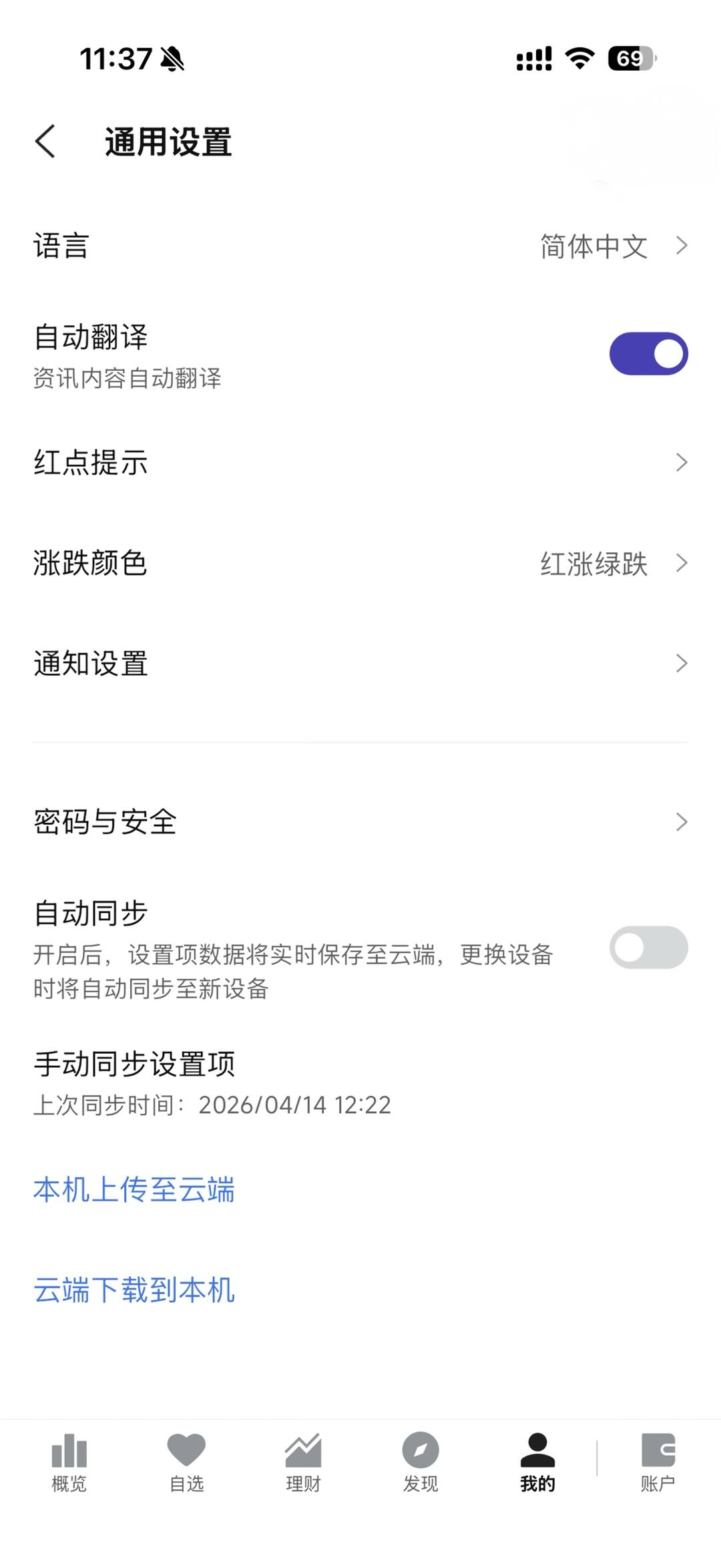Image resolution: width=721 pixels, height=1568 pixels.
Task: Tap the 我的 tab
Action: (537, 1462)
